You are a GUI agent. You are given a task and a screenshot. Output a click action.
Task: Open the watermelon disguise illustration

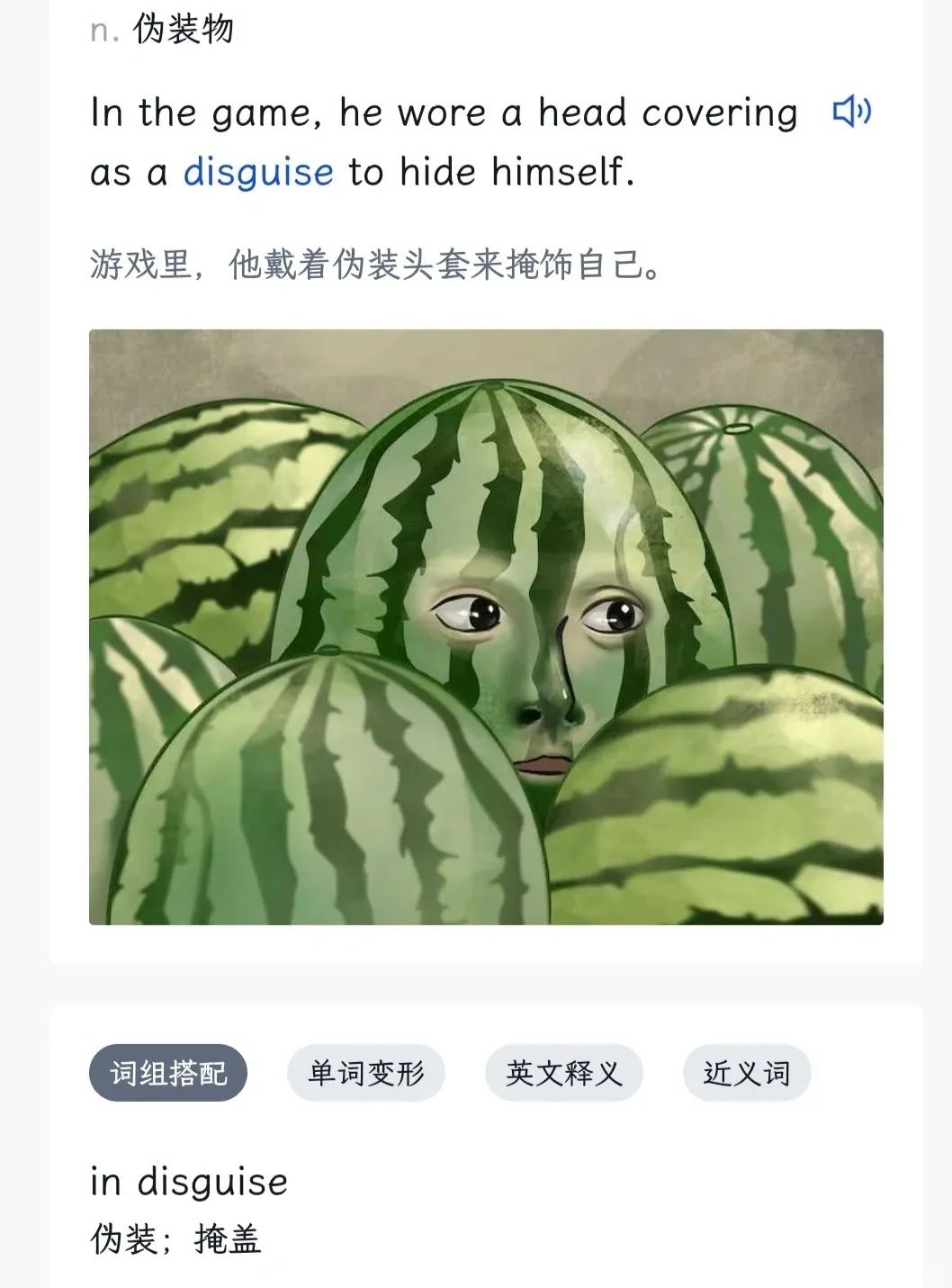coord(486,626)
